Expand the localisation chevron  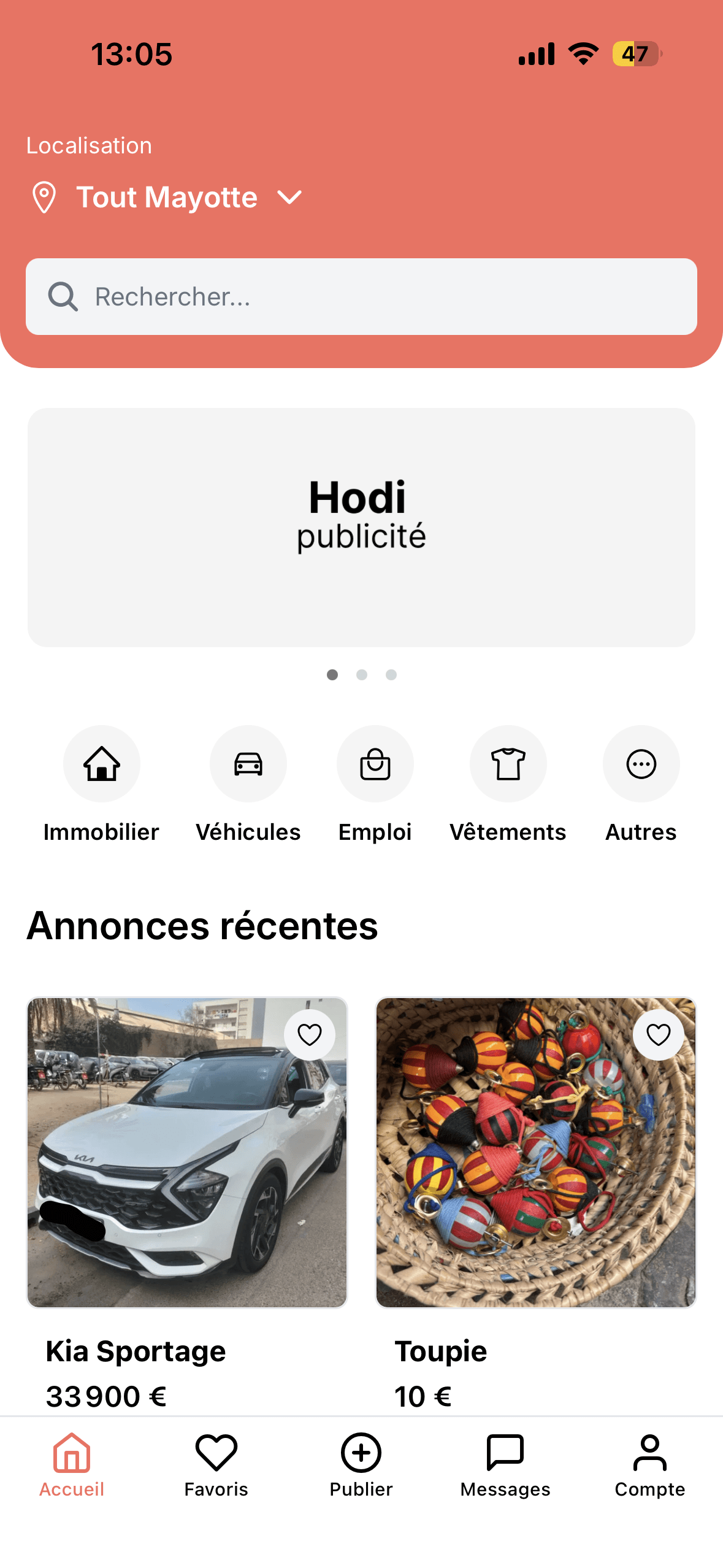click(289, 198)
